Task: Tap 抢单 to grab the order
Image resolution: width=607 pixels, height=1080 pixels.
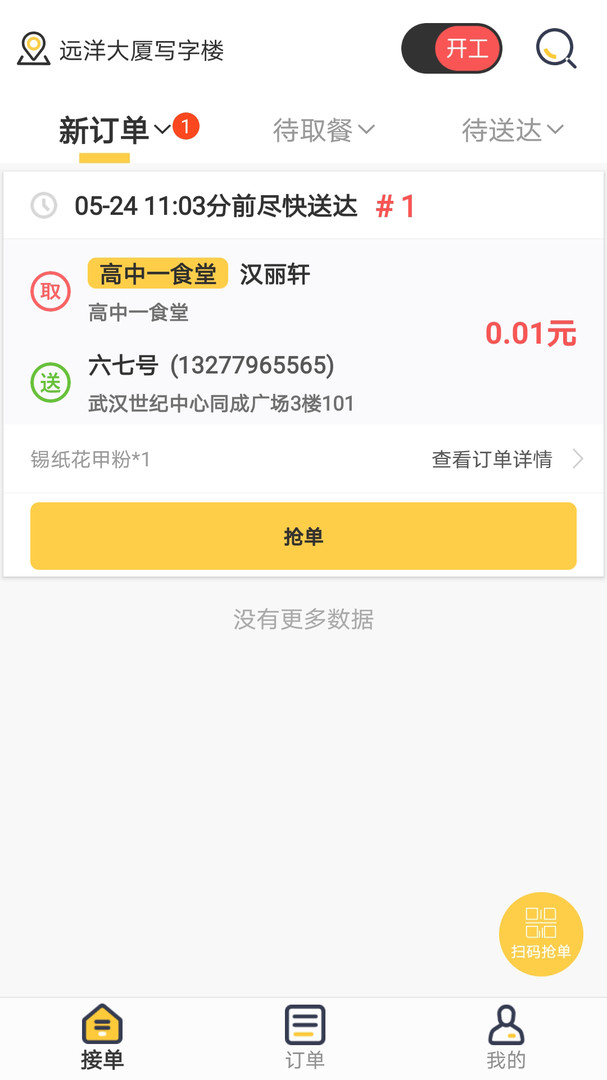Action: tap(303, 537)
